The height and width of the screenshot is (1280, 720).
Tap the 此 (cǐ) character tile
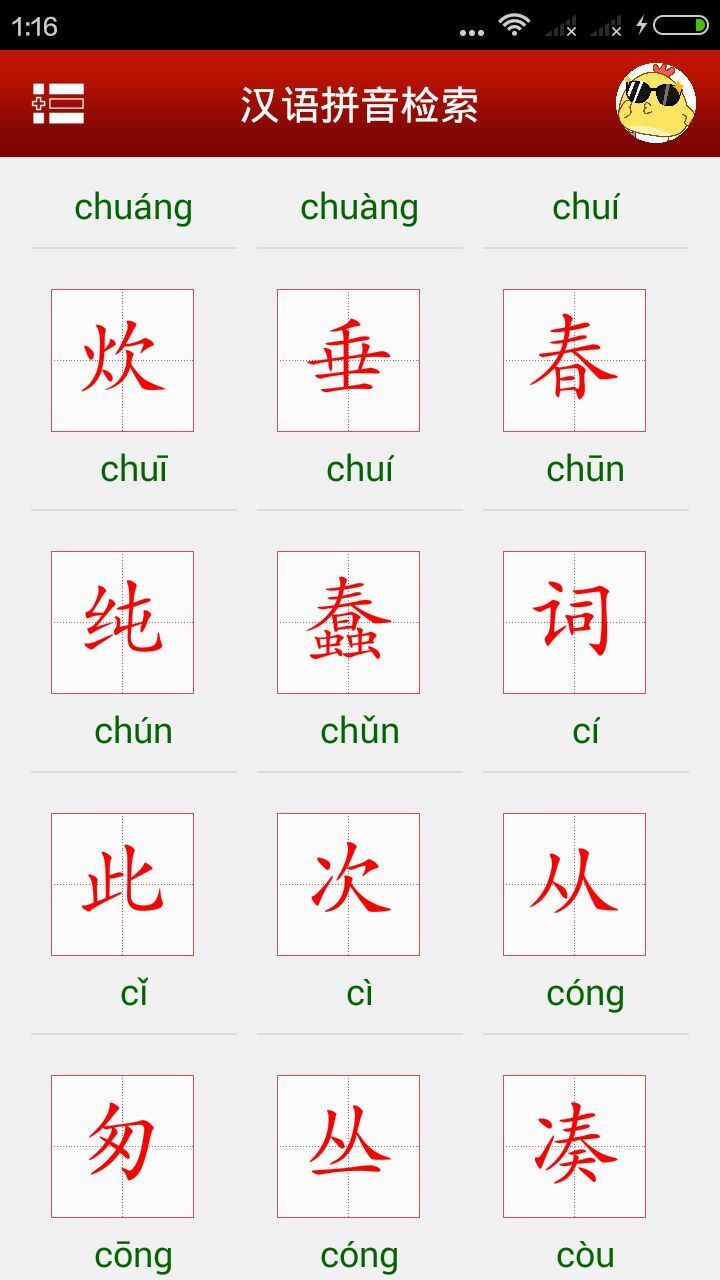click(x=122, y=884)
